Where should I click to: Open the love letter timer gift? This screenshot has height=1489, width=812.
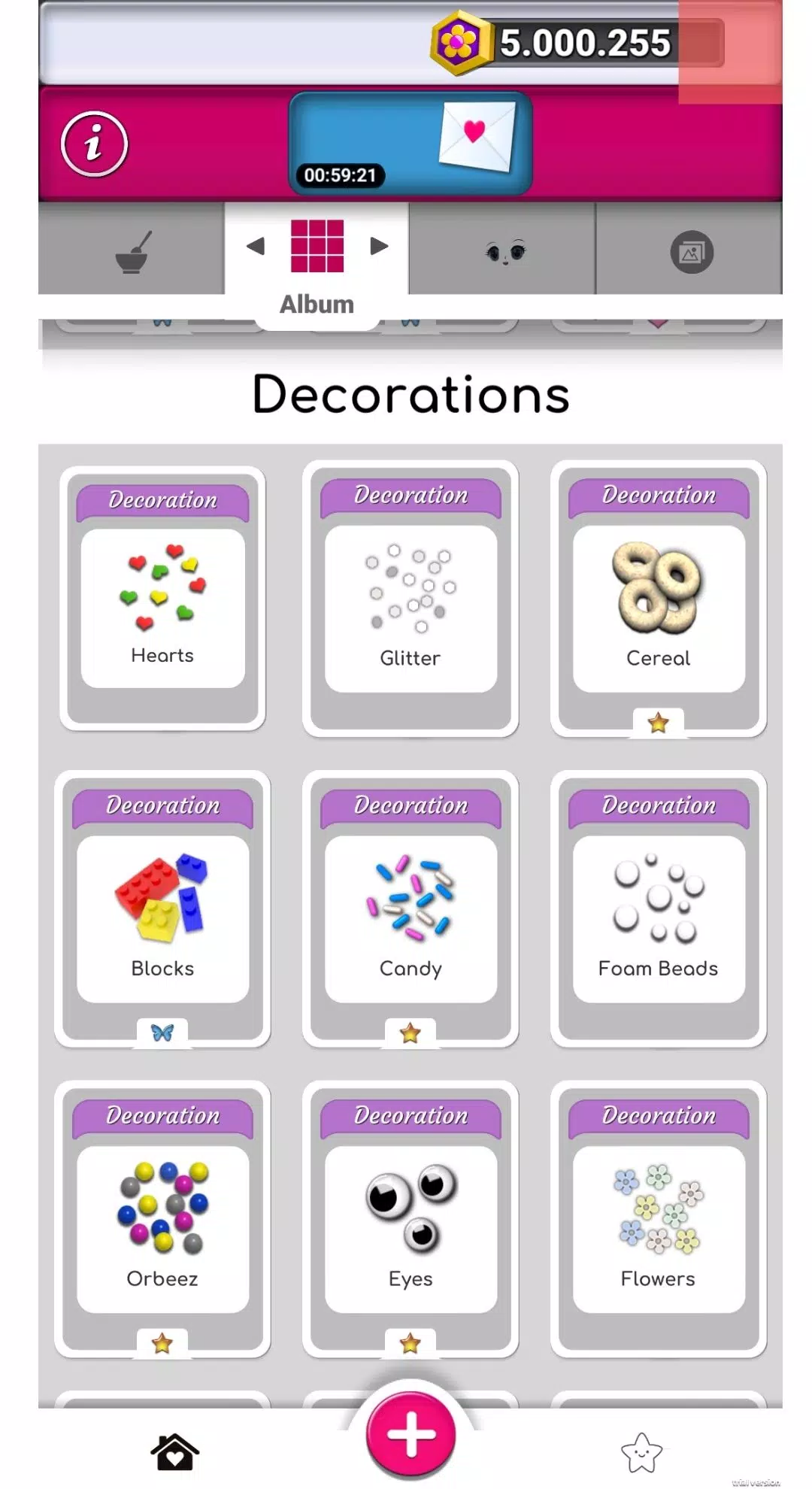(x=411, y=144)
